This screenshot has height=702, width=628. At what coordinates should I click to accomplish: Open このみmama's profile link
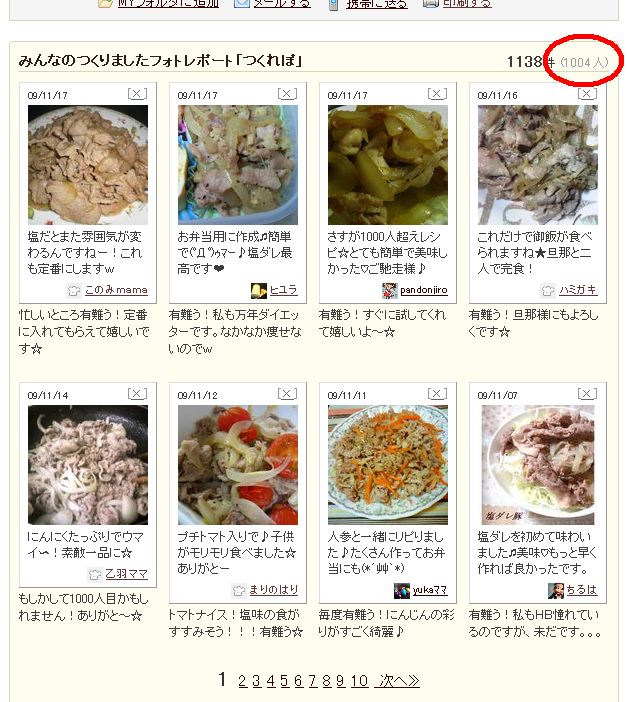pyautogui.click(x=115, y=290)
